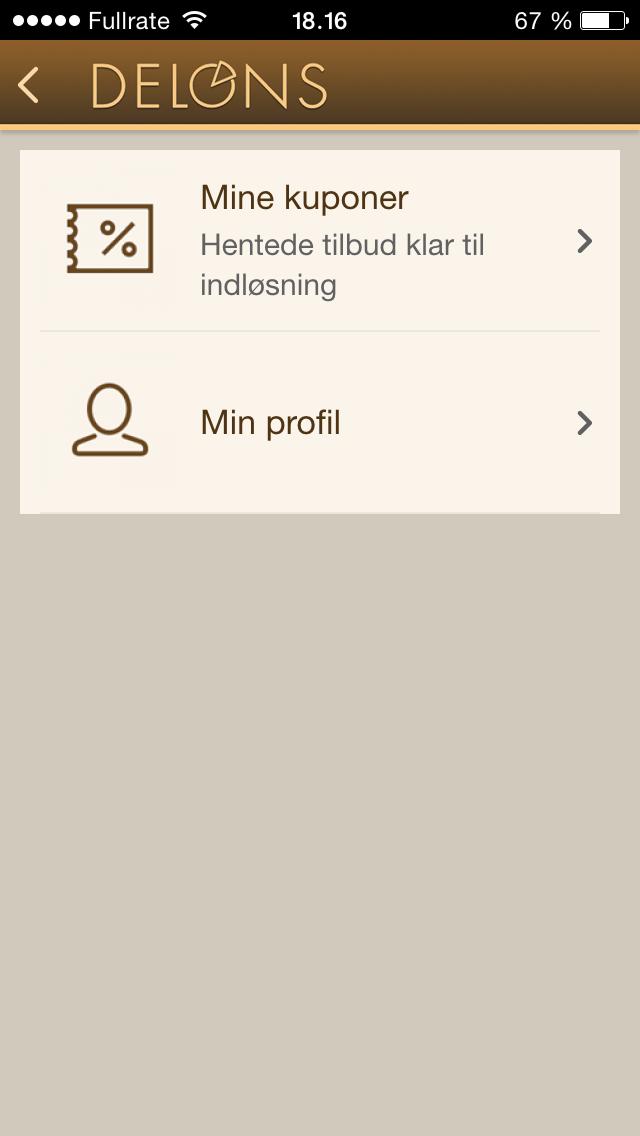
Task: Open Mine kuponer
Action: point(320,241)
